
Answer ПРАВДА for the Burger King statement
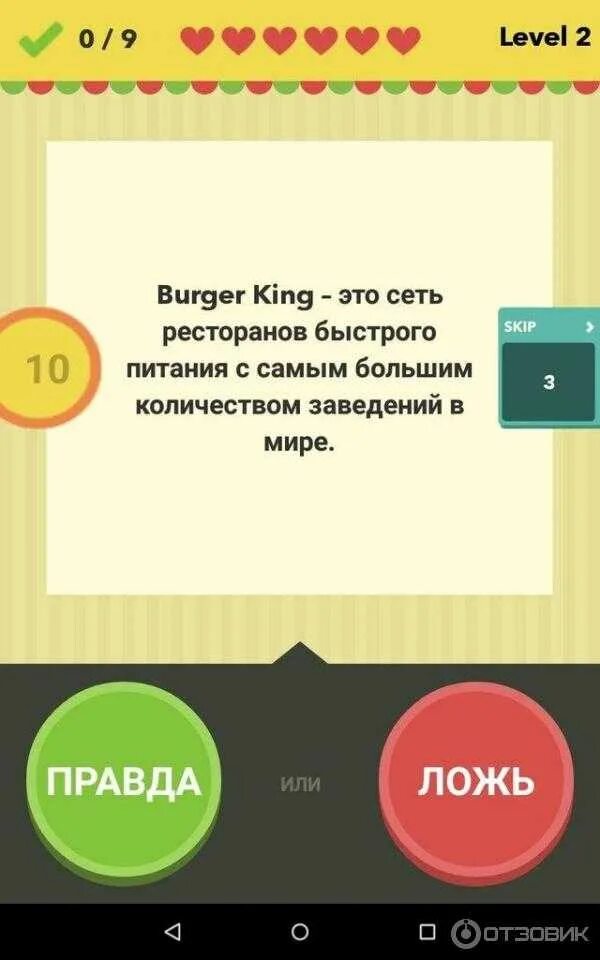[x=124, y=780]
